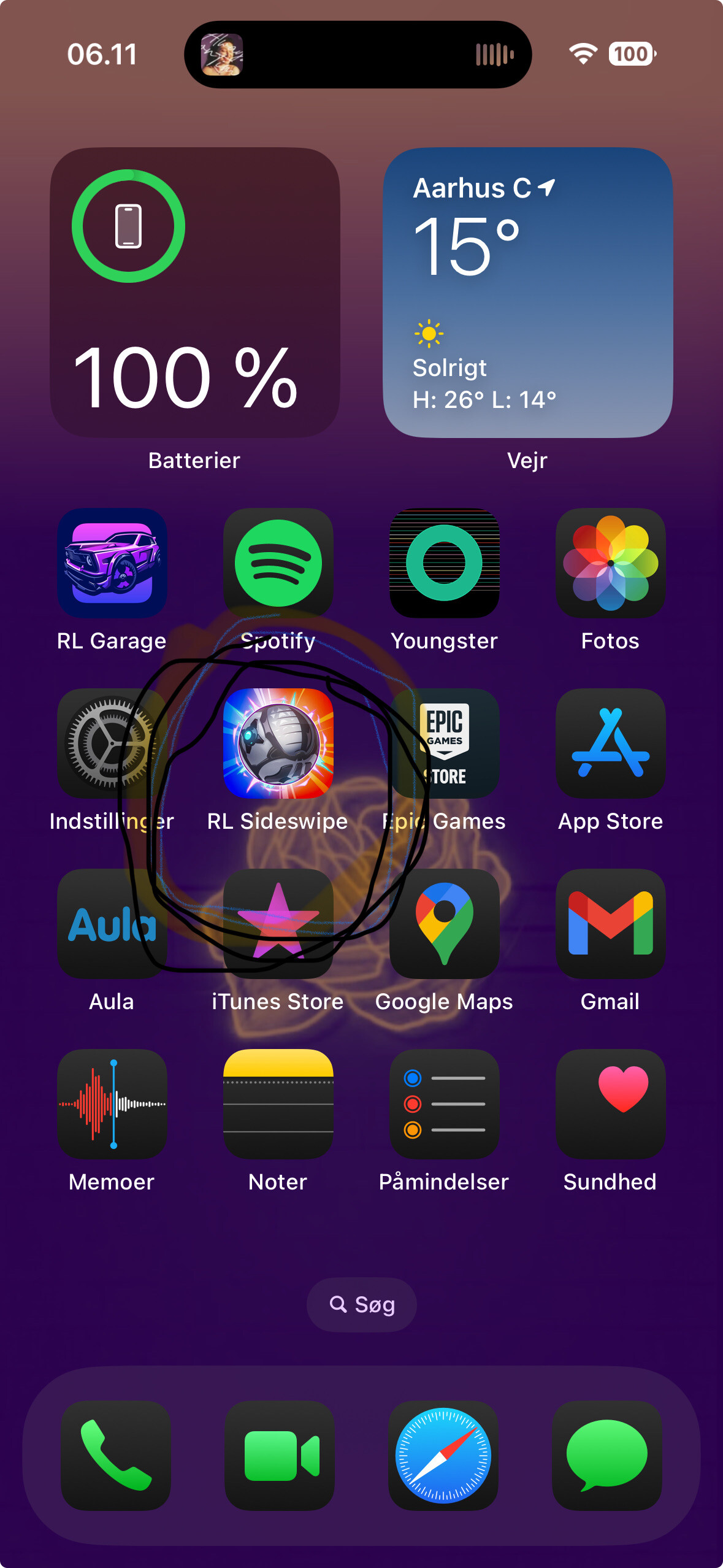Open the Aula app
723x1568 pixels.
112,923
